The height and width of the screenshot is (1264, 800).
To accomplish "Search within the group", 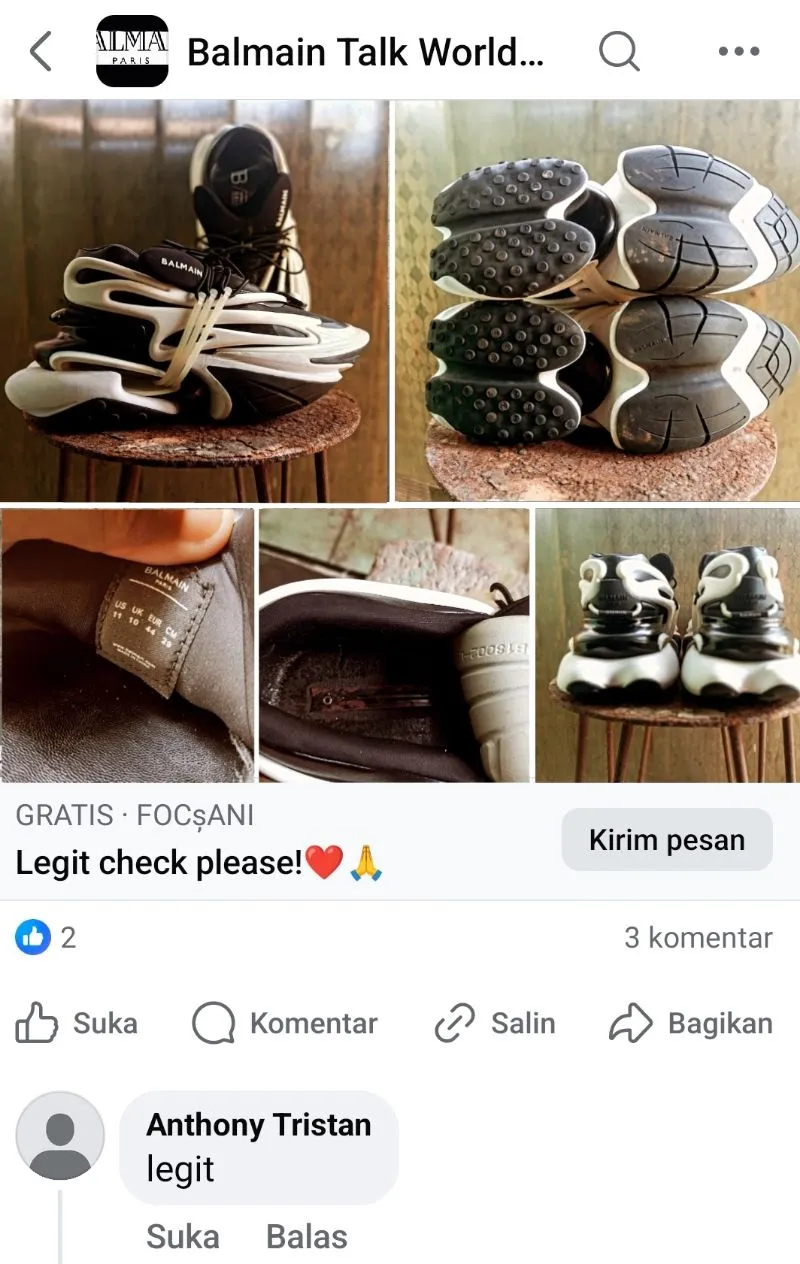I will pos(619,51).
